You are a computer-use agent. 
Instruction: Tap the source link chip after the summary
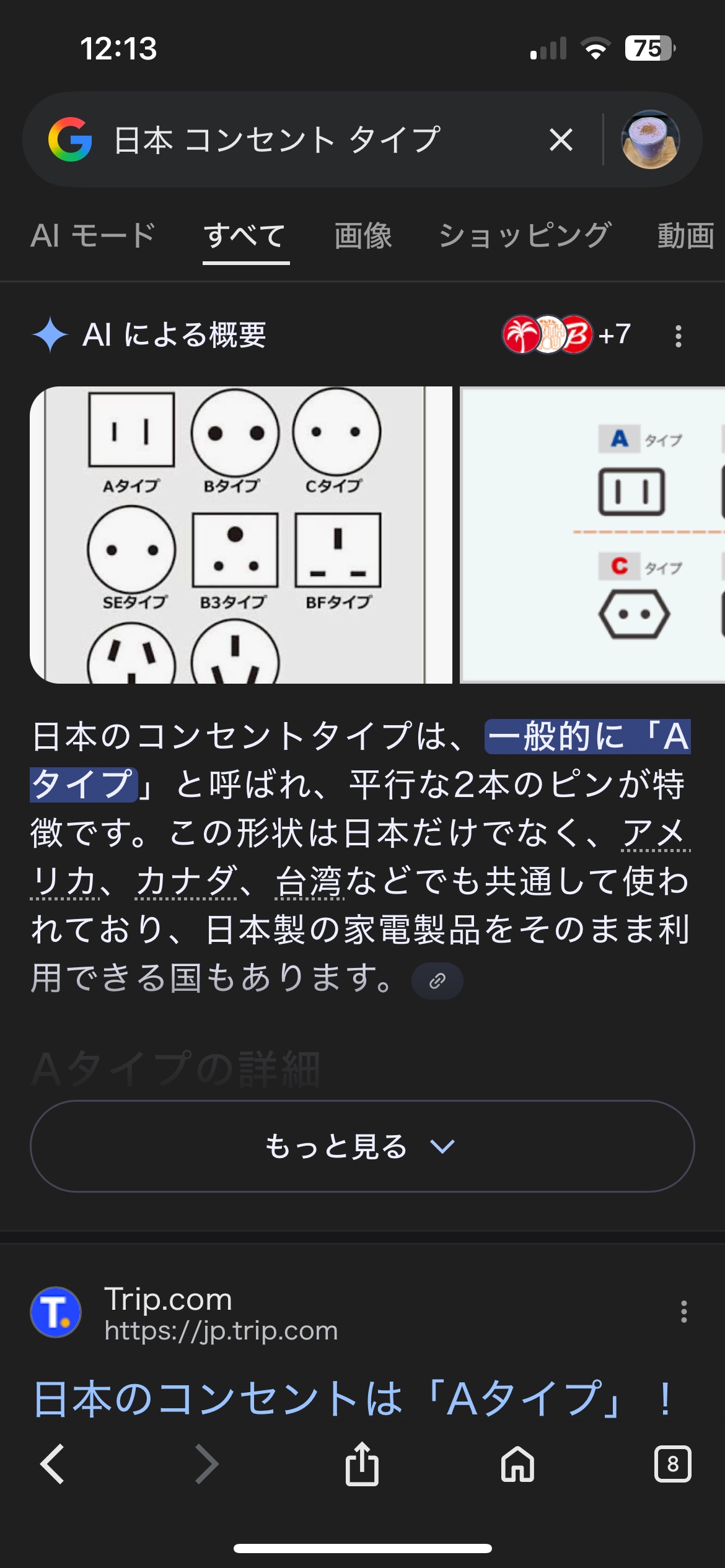pyautogui.click(x=437, y=981)
